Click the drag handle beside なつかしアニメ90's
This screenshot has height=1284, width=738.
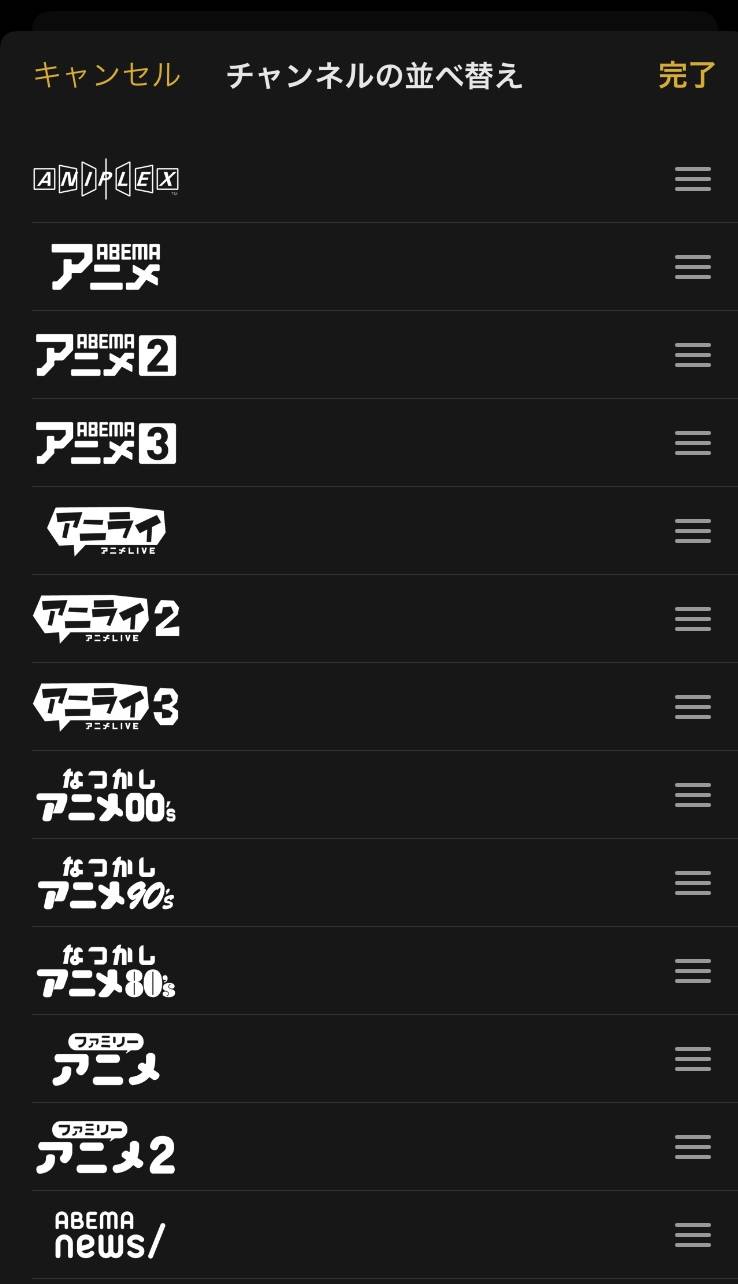692,882
